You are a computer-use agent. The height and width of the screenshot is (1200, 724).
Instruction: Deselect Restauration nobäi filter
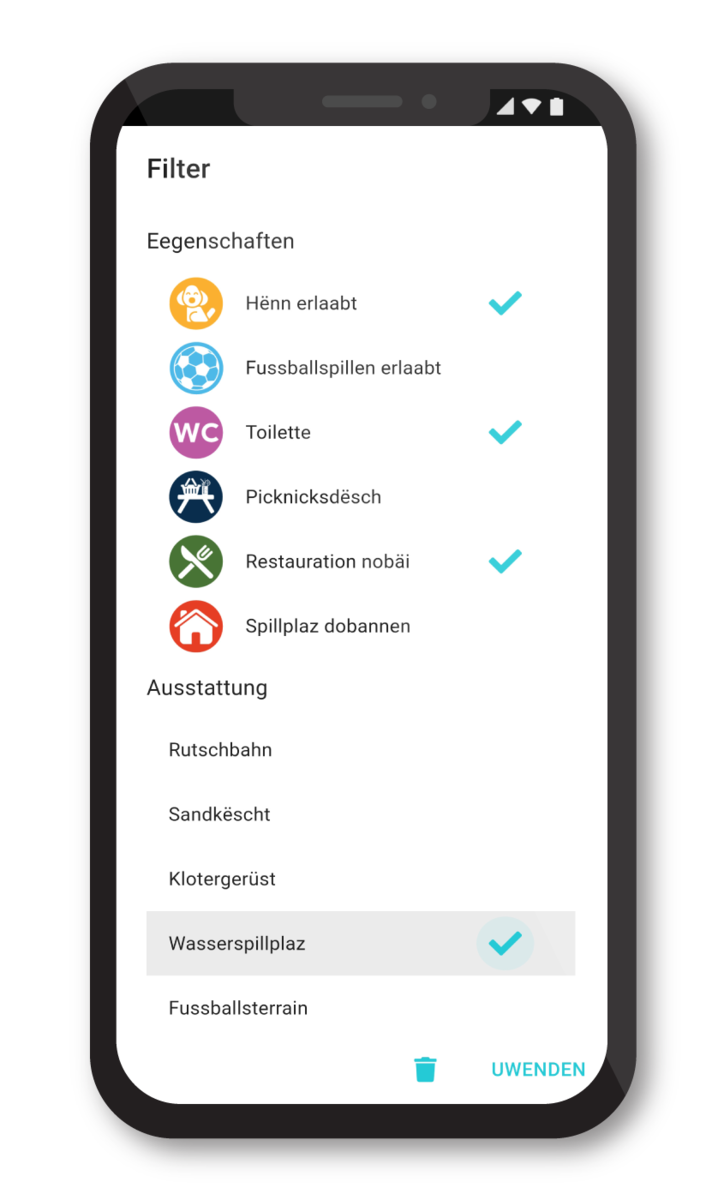pyautogui.click(x=360, y=561)
